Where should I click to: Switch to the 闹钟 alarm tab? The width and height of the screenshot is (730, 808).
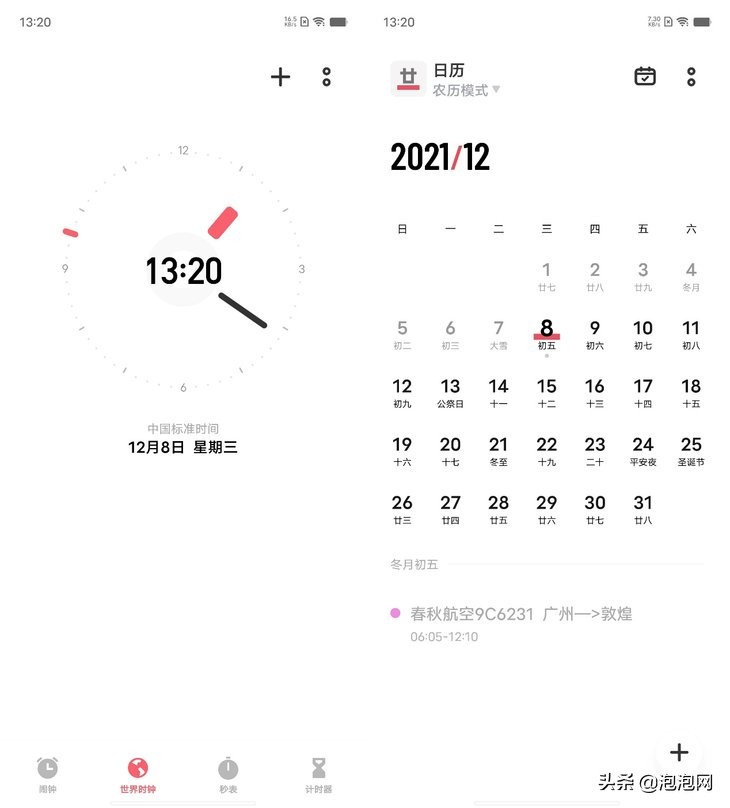click(x=47, y=773)
